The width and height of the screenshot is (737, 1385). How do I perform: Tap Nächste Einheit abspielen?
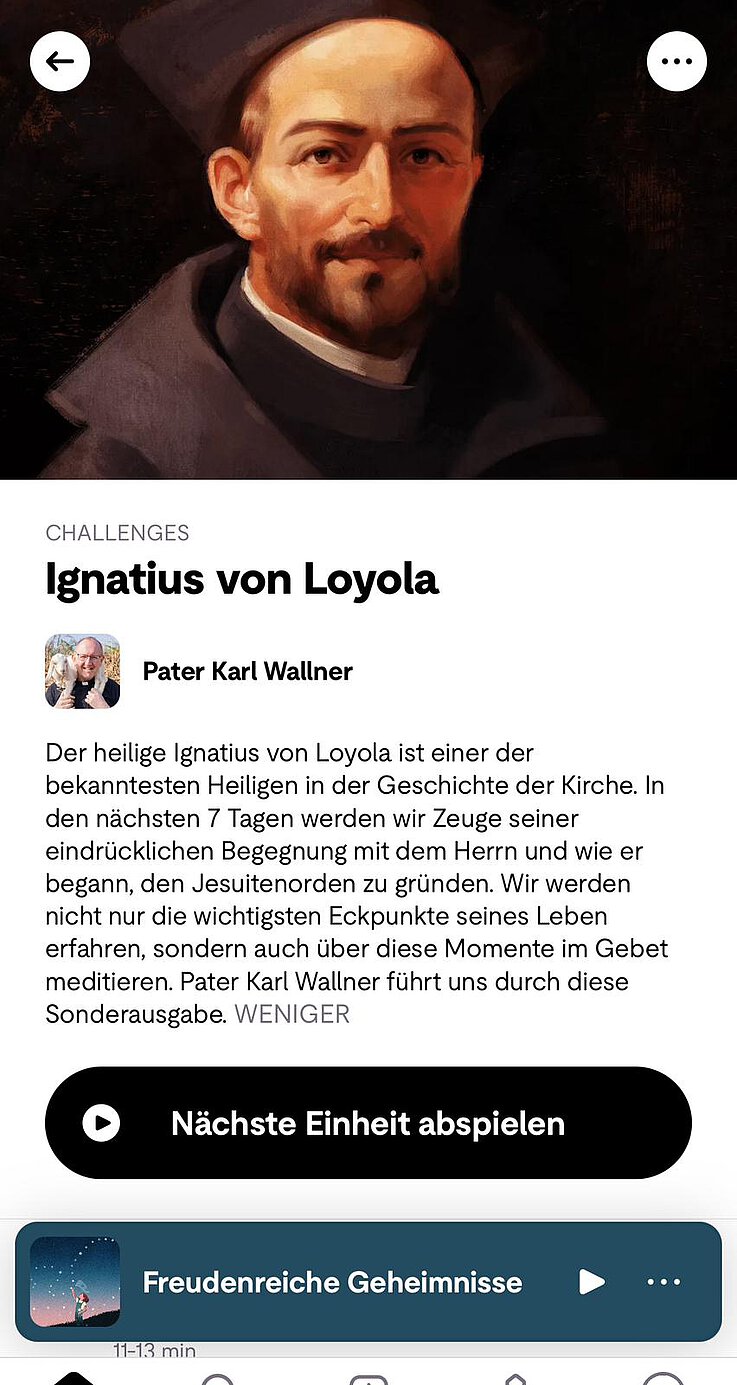click(x=368, y=1123)
